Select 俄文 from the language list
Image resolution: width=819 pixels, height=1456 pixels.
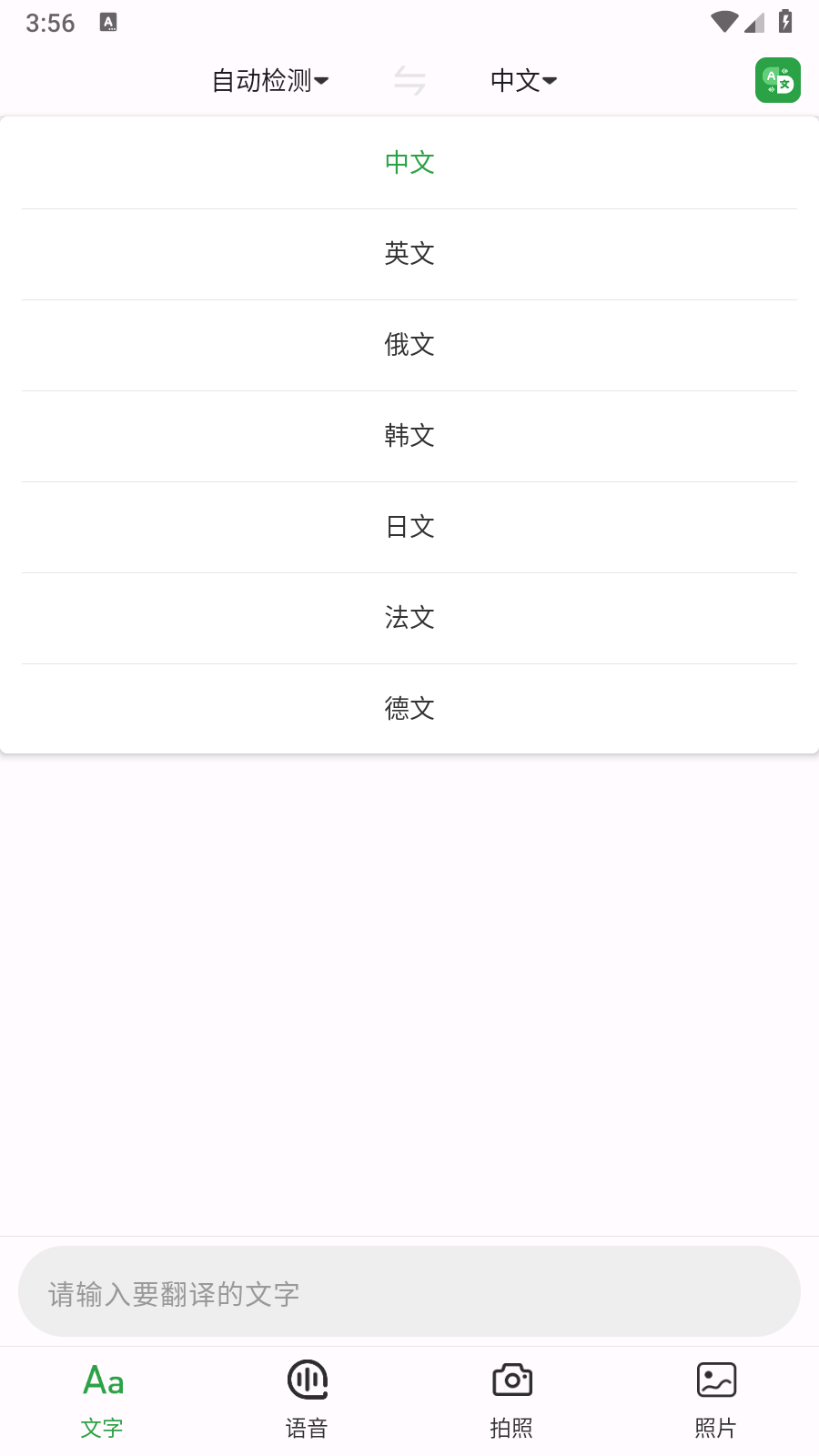(x=409, y=345)
